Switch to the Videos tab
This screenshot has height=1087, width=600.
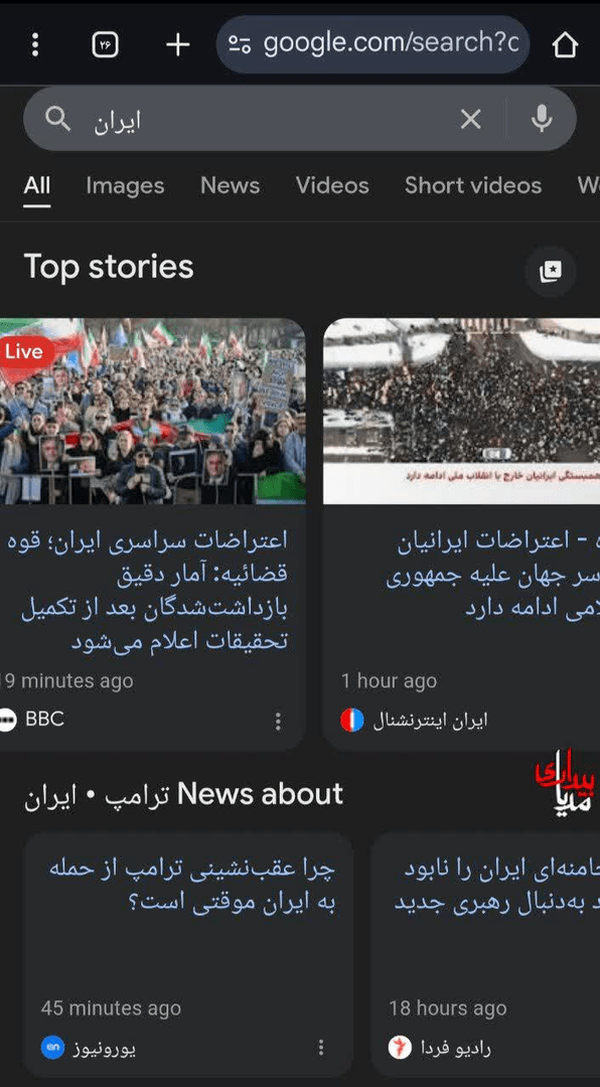pyautogui.click(x=332, y=186)
